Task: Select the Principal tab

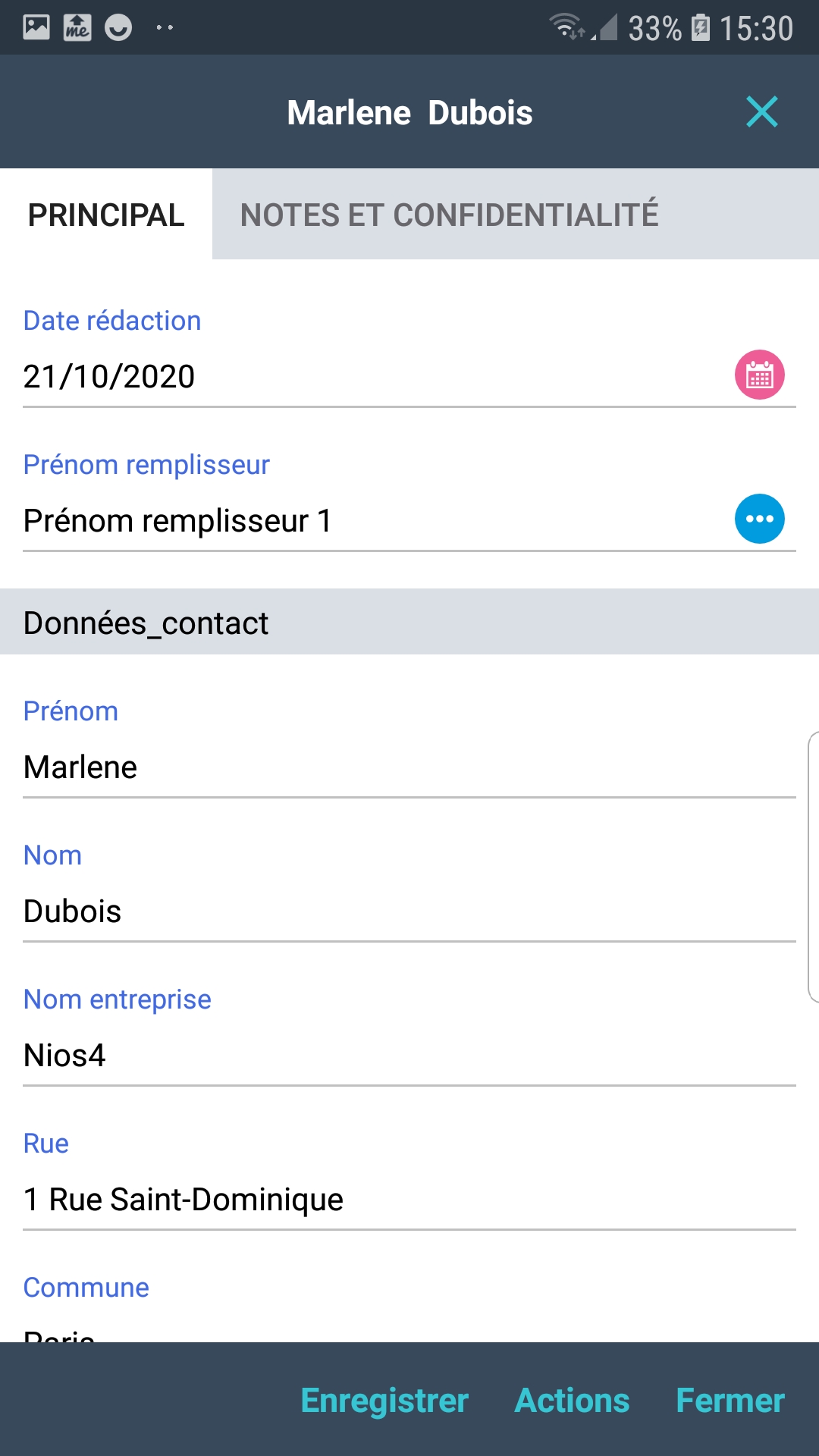Action: (x=106, y=215)
